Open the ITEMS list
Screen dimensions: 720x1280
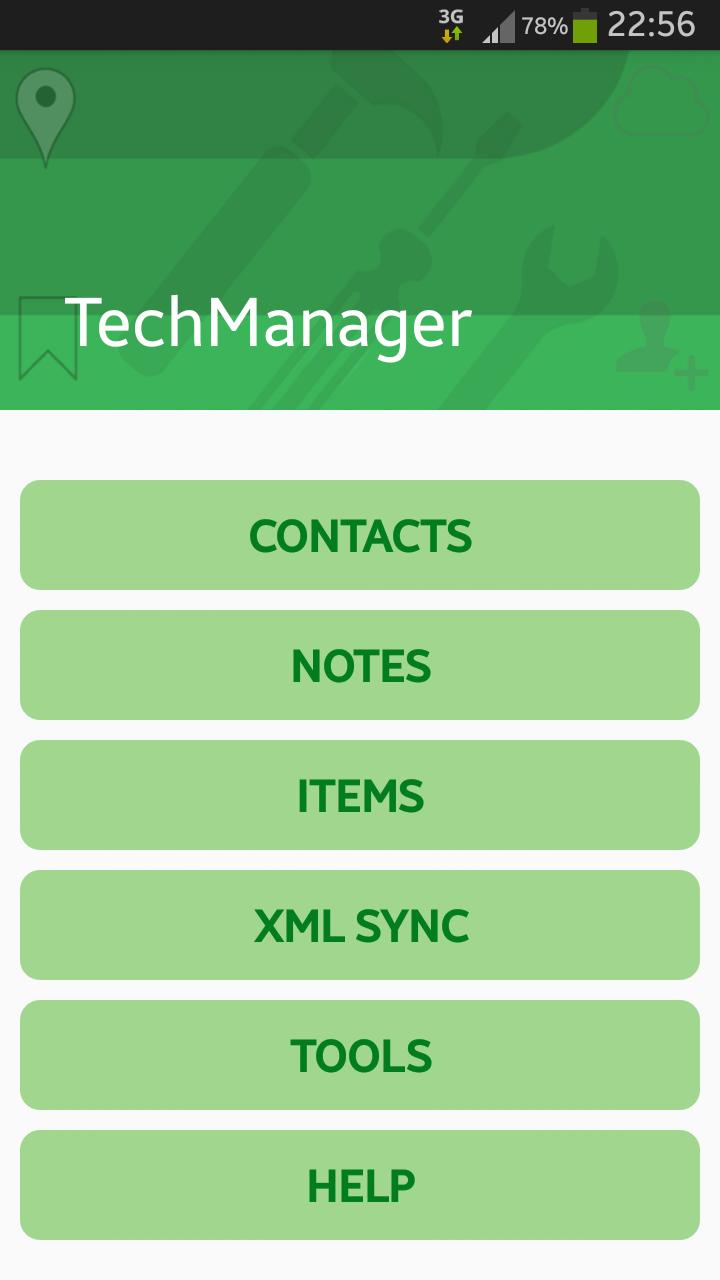[360, 795]
